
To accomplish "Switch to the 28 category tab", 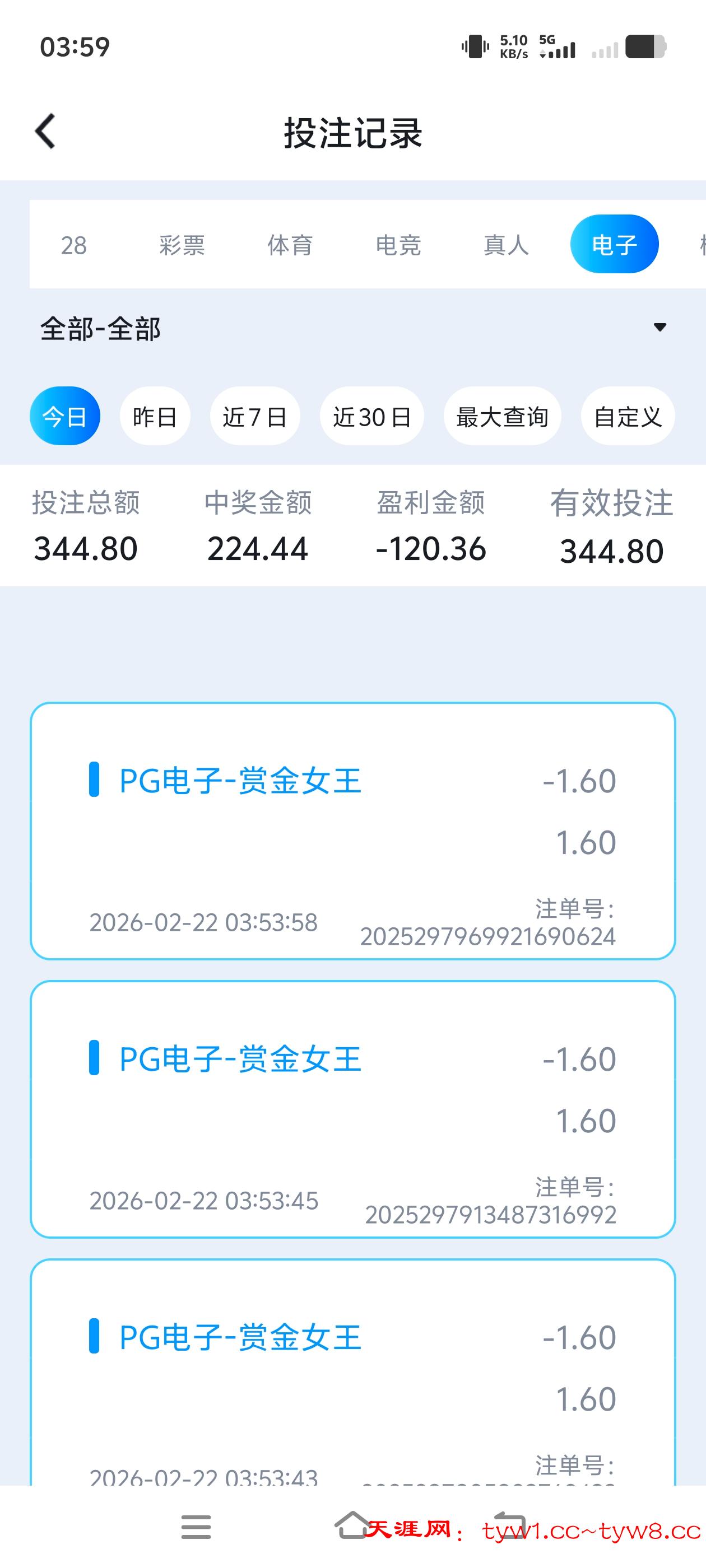I will pyautogui.click(x=74, y=245).
